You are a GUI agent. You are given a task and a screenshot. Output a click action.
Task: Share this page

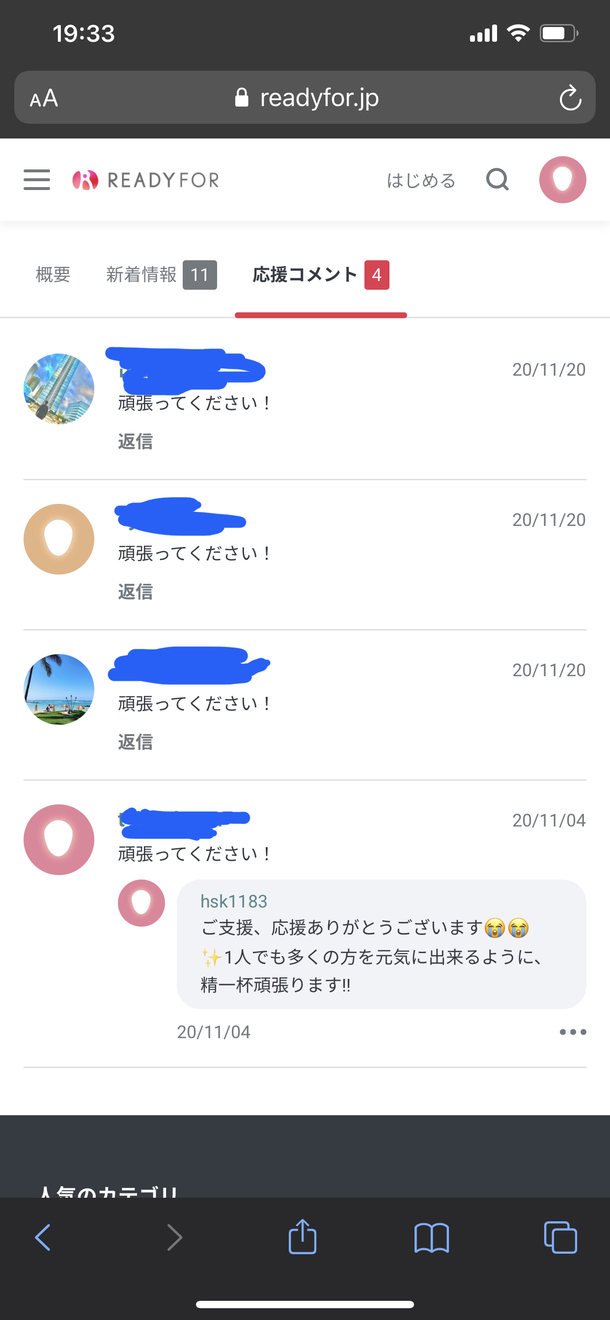click(302, 1238)
